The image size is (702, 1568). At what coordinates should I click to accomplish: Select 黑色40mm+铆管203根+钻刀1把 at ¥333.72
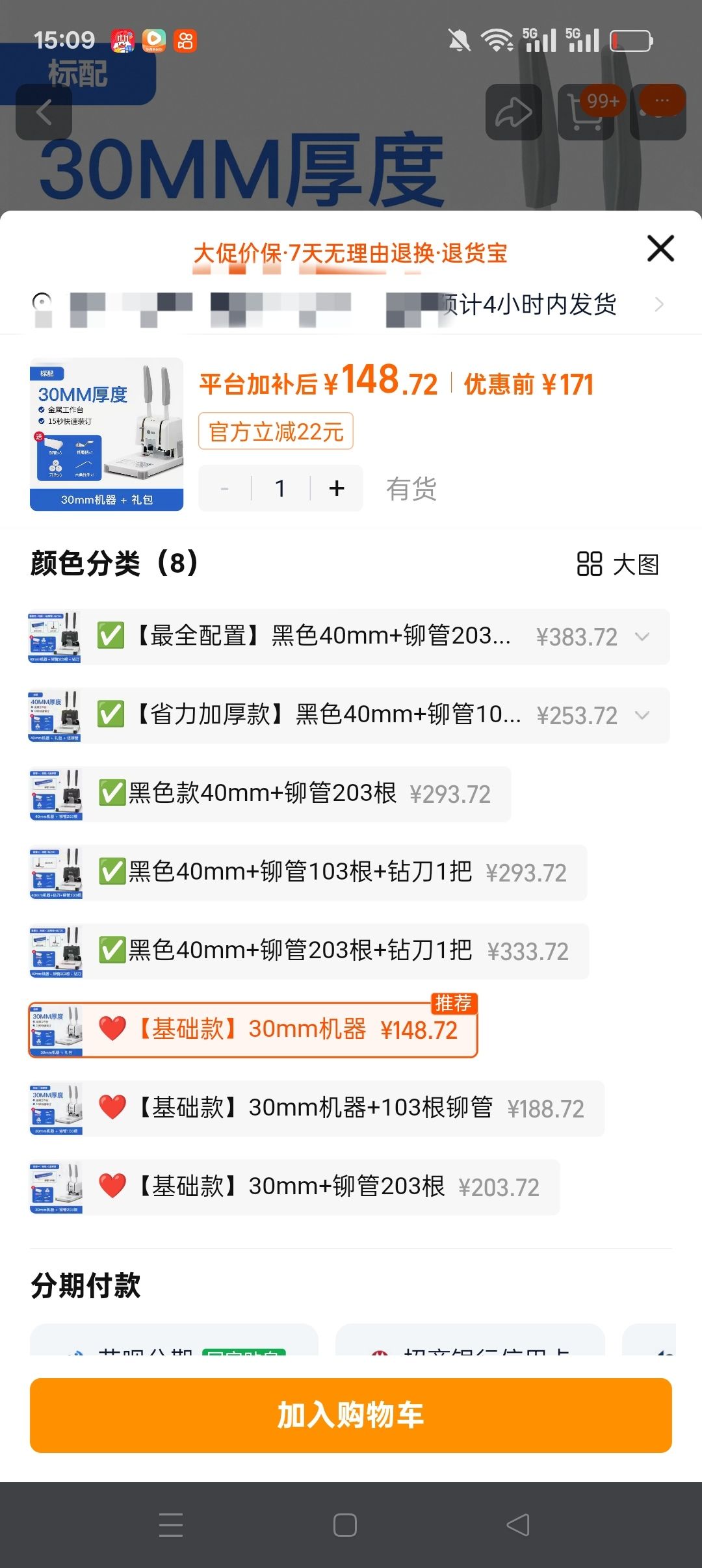click(x=309, y=951)
